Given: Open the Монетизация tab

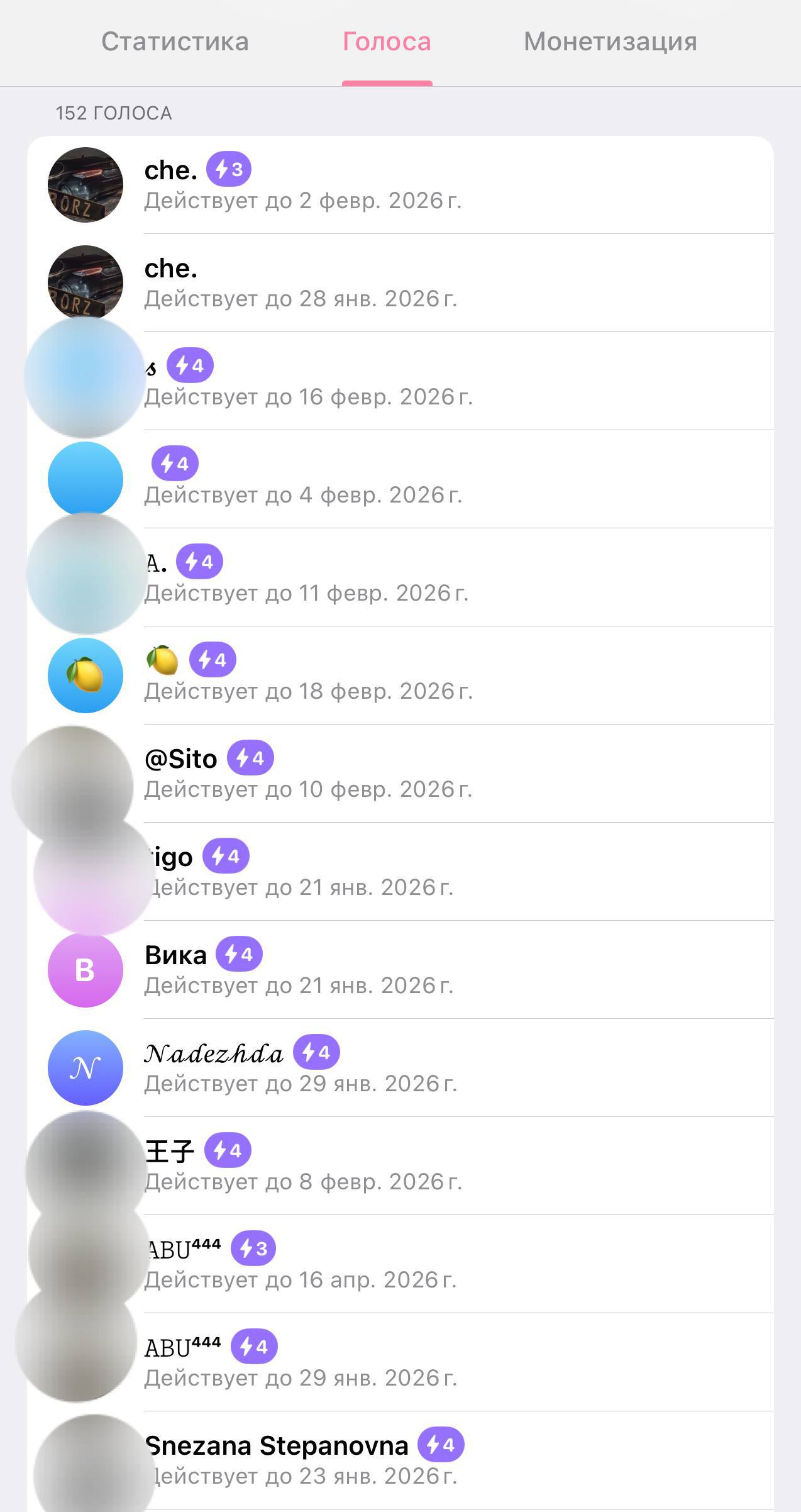Looking at the screenshot, I should tap(610, 42).
